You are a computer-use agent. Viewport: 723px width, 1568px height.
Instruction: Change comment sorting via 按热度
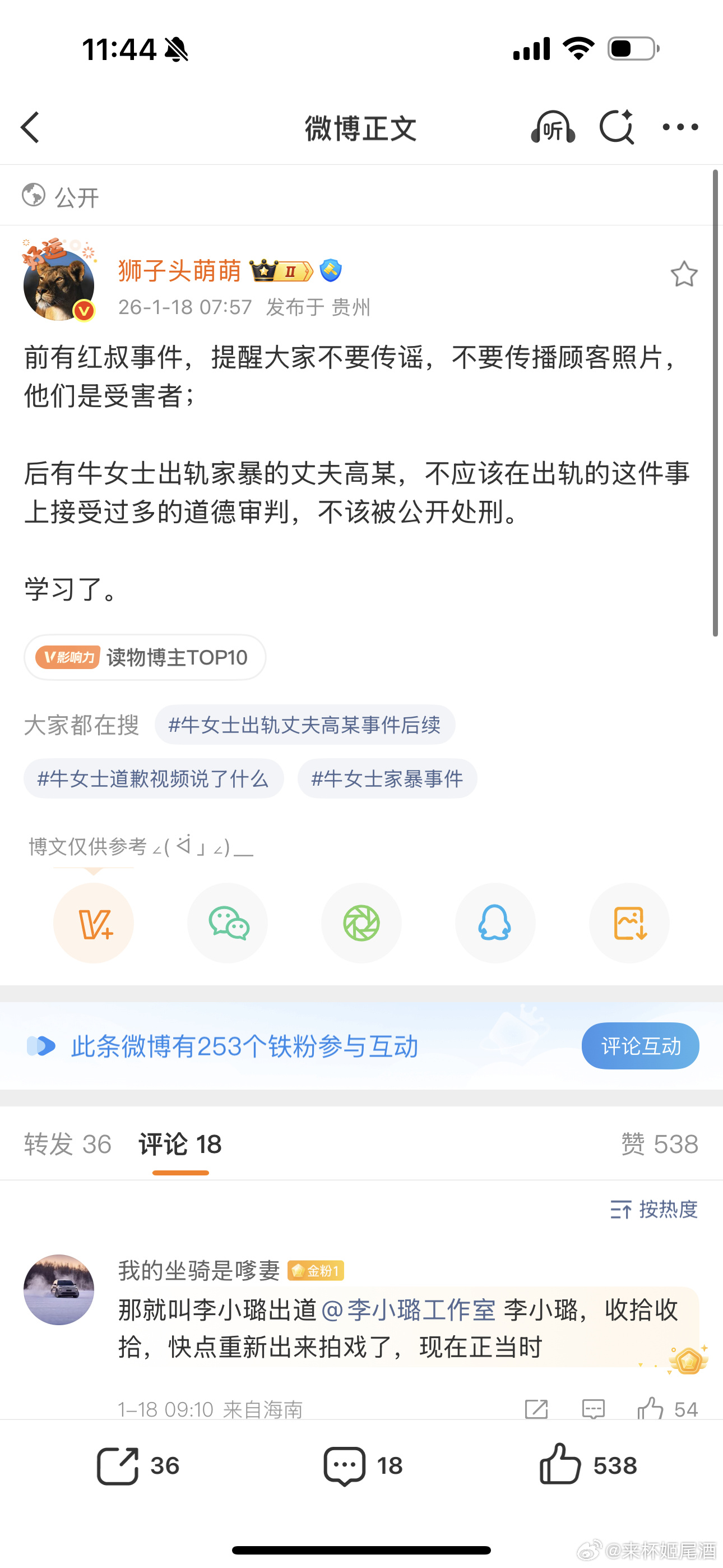pos(654,1210)
